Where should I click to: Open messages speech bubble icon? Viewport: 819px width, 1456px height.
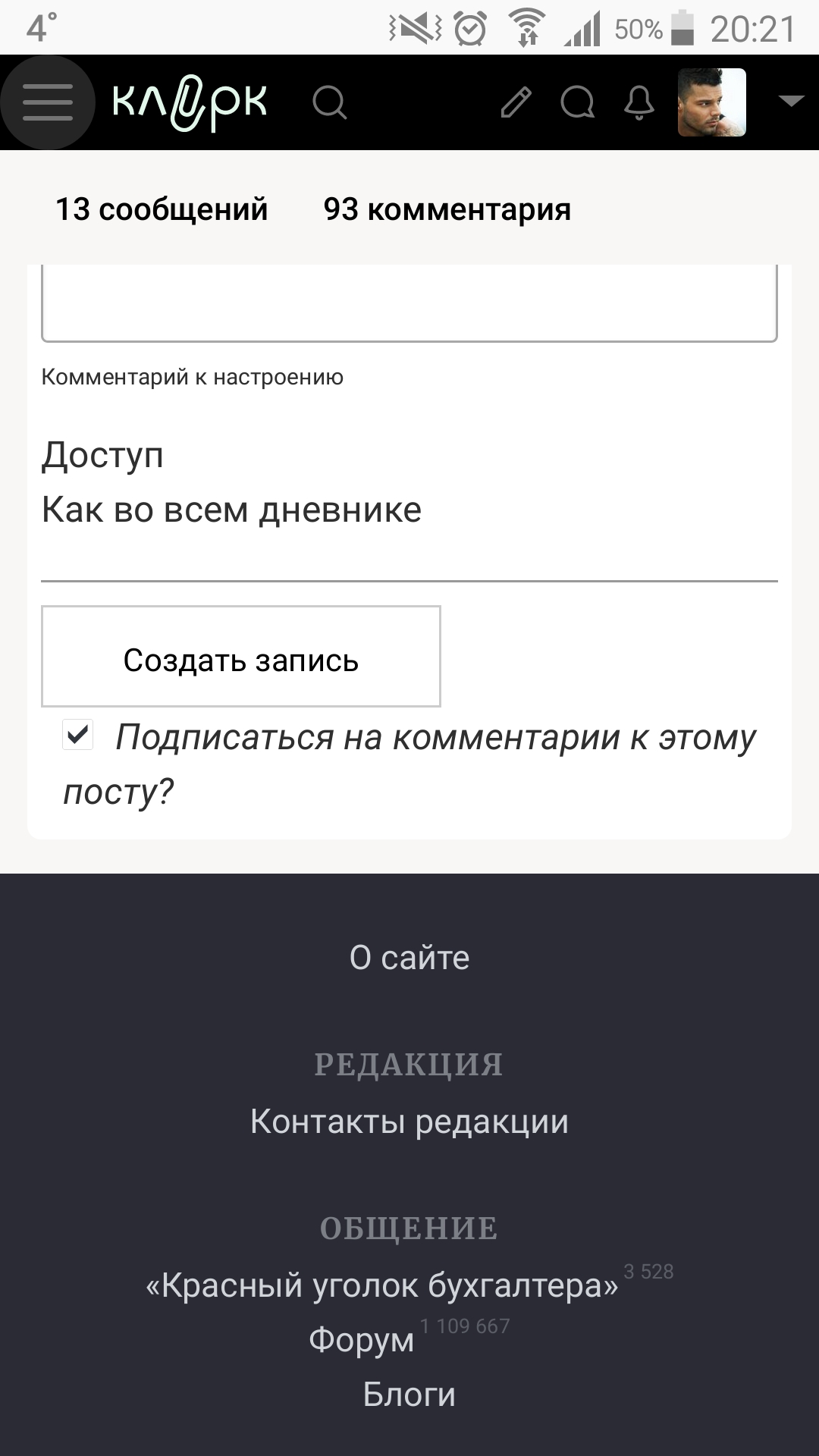pos(578,102)
